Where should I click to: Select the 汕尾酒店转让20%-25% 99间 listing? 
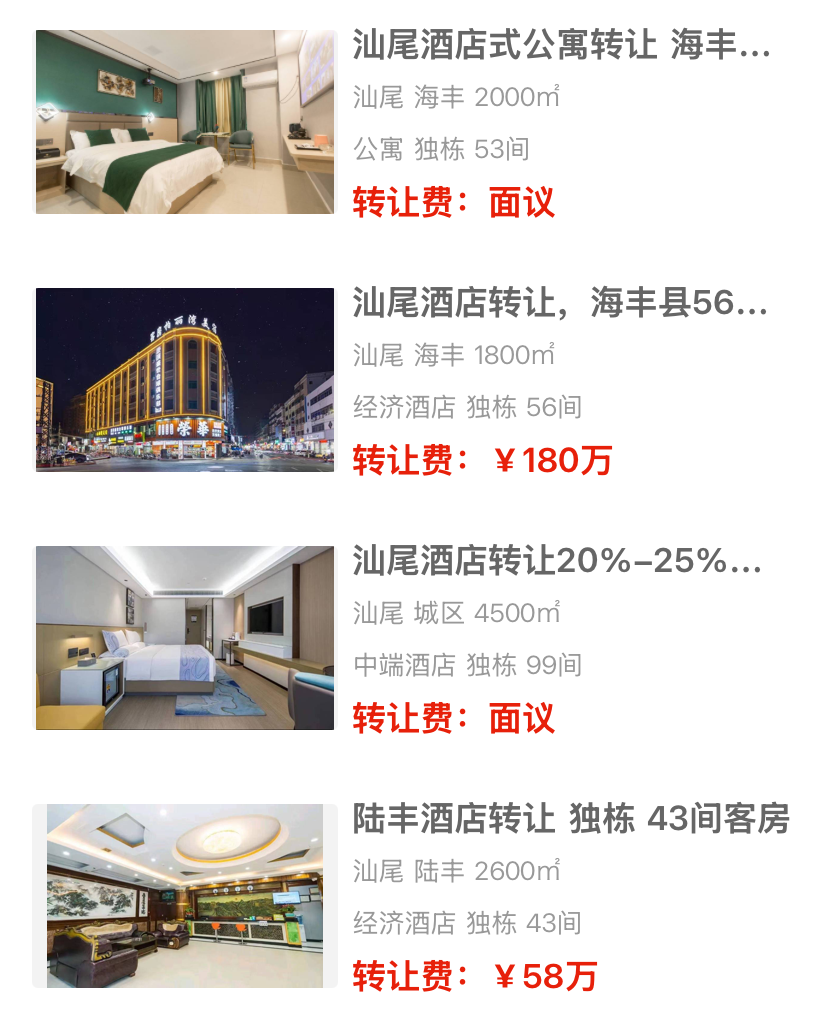click(x=557, y=562)
